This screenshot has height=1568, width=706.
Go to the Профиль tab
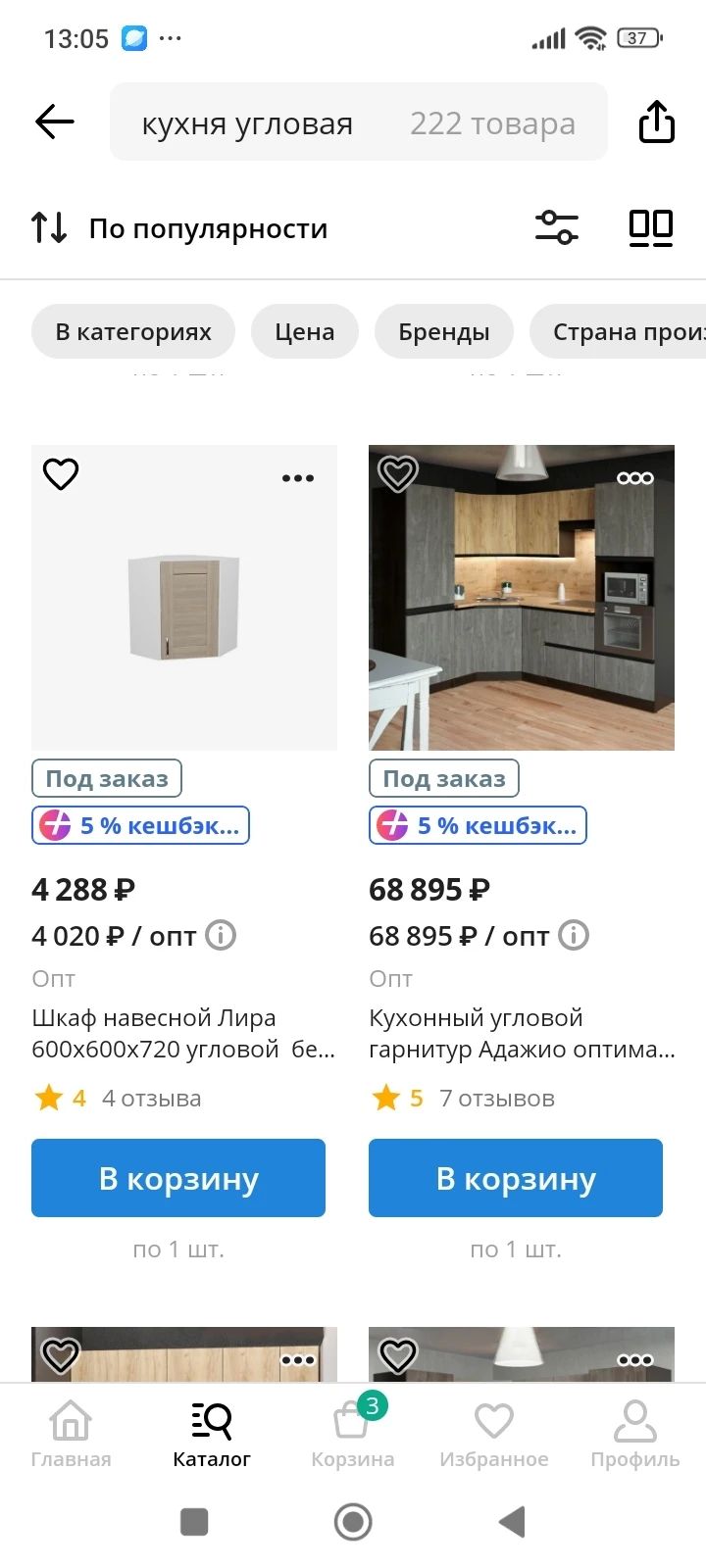634,1433
